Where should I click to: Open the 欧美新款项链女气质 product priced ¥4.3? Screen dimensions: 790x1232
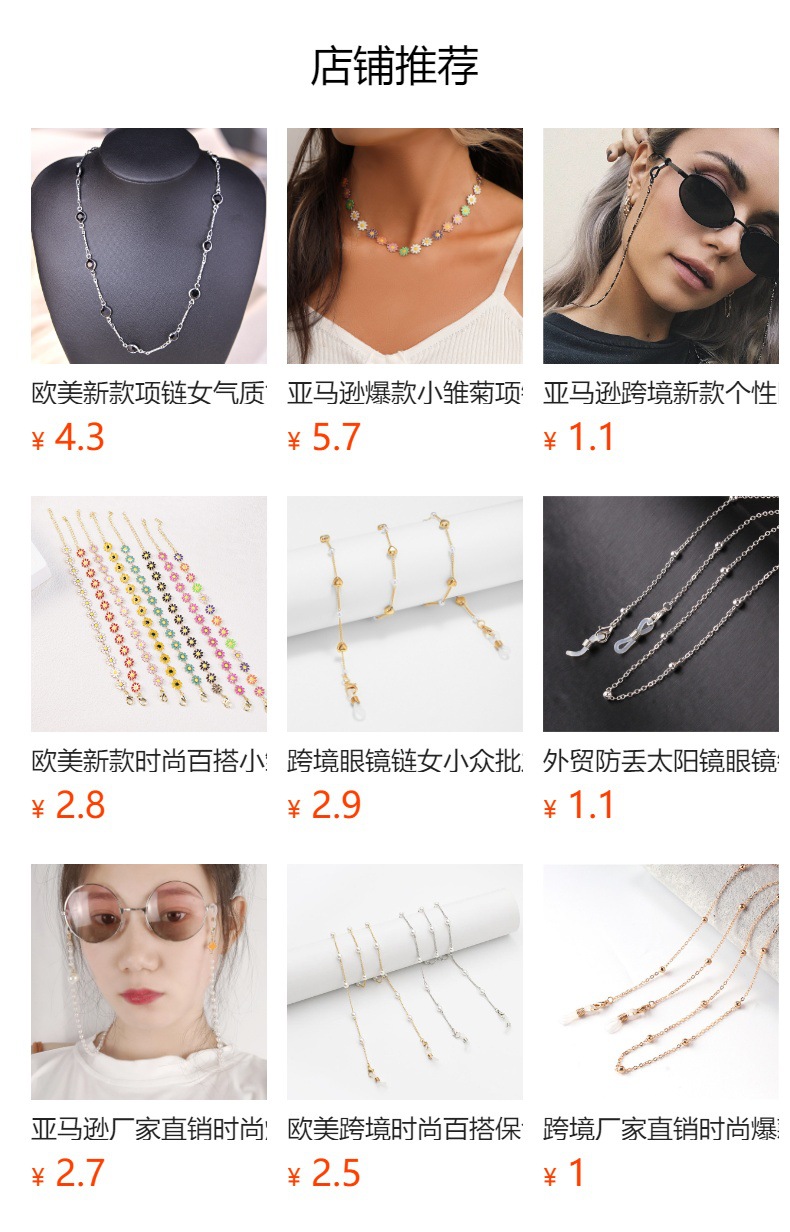point(148,246)
